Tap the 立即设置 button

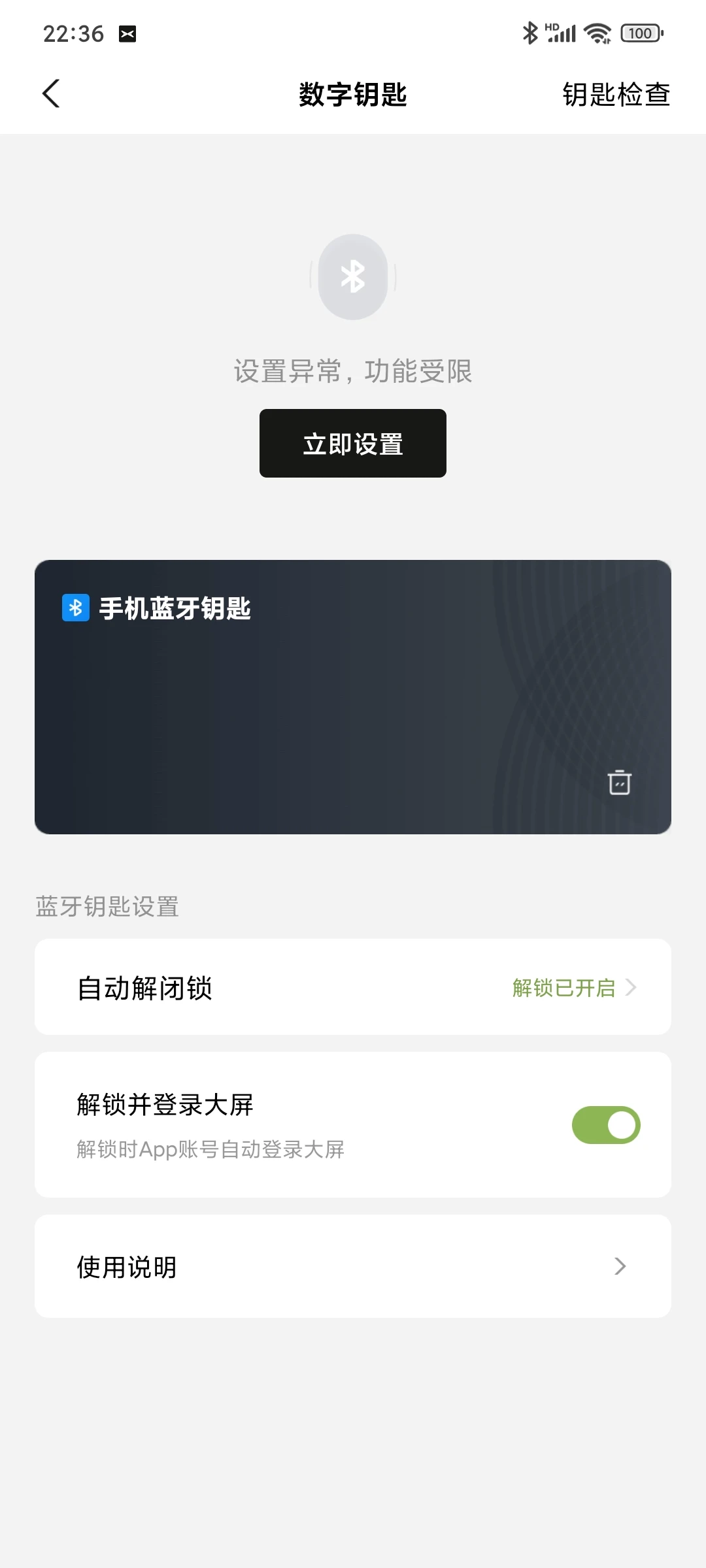coord(353,444)
